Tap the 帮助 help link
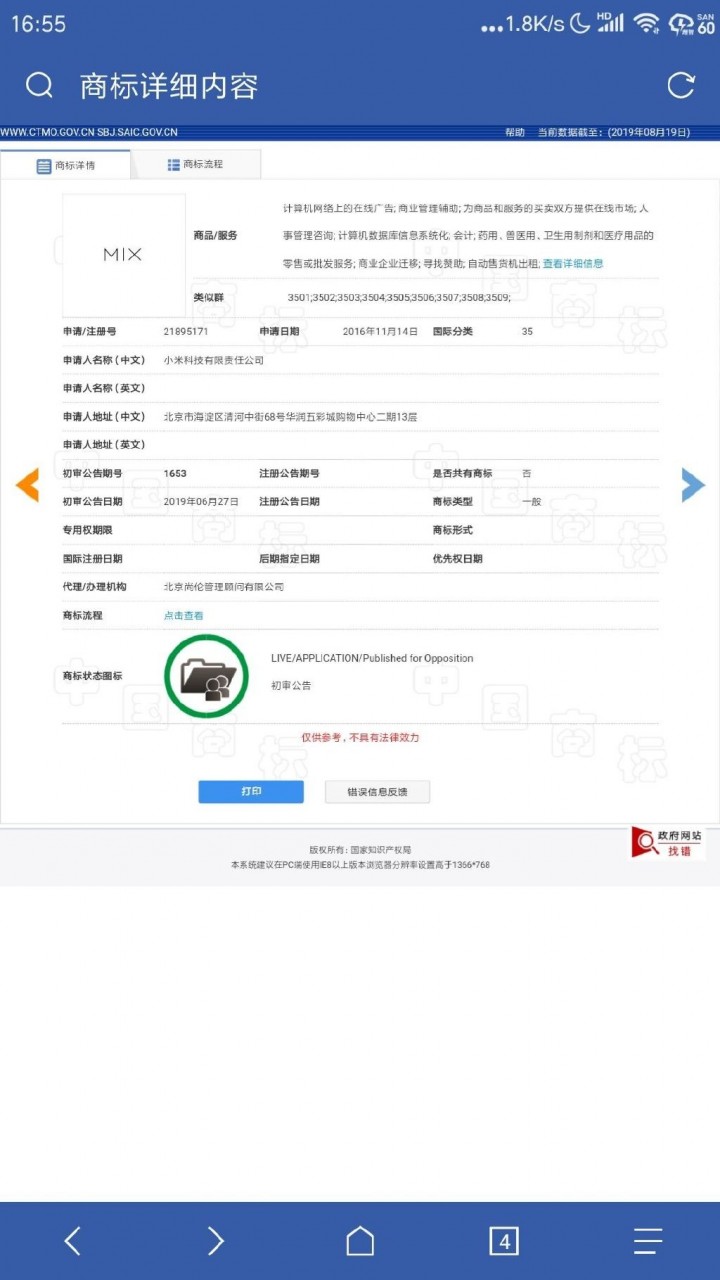720x1280 pixels. coord(515,132)
